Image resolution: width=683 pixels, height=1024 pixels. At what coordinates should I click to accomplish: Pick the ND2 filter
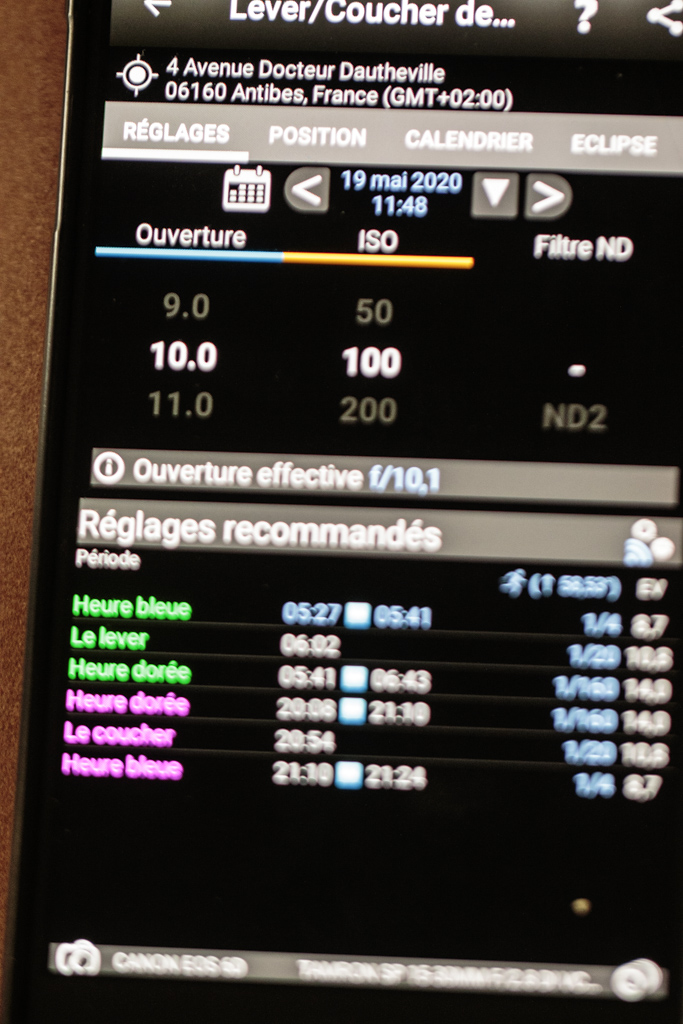click(574, 417)
